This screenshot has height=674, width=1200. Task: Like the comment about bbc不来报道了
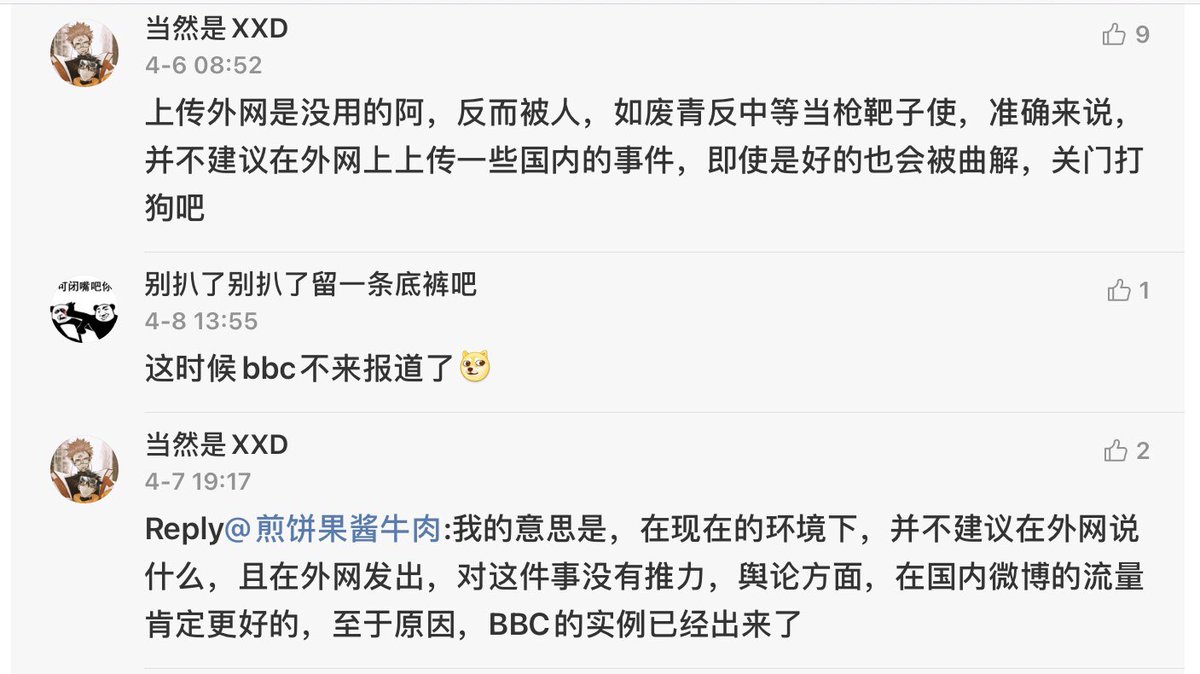pyautogui.click(x=1119, y=291)
